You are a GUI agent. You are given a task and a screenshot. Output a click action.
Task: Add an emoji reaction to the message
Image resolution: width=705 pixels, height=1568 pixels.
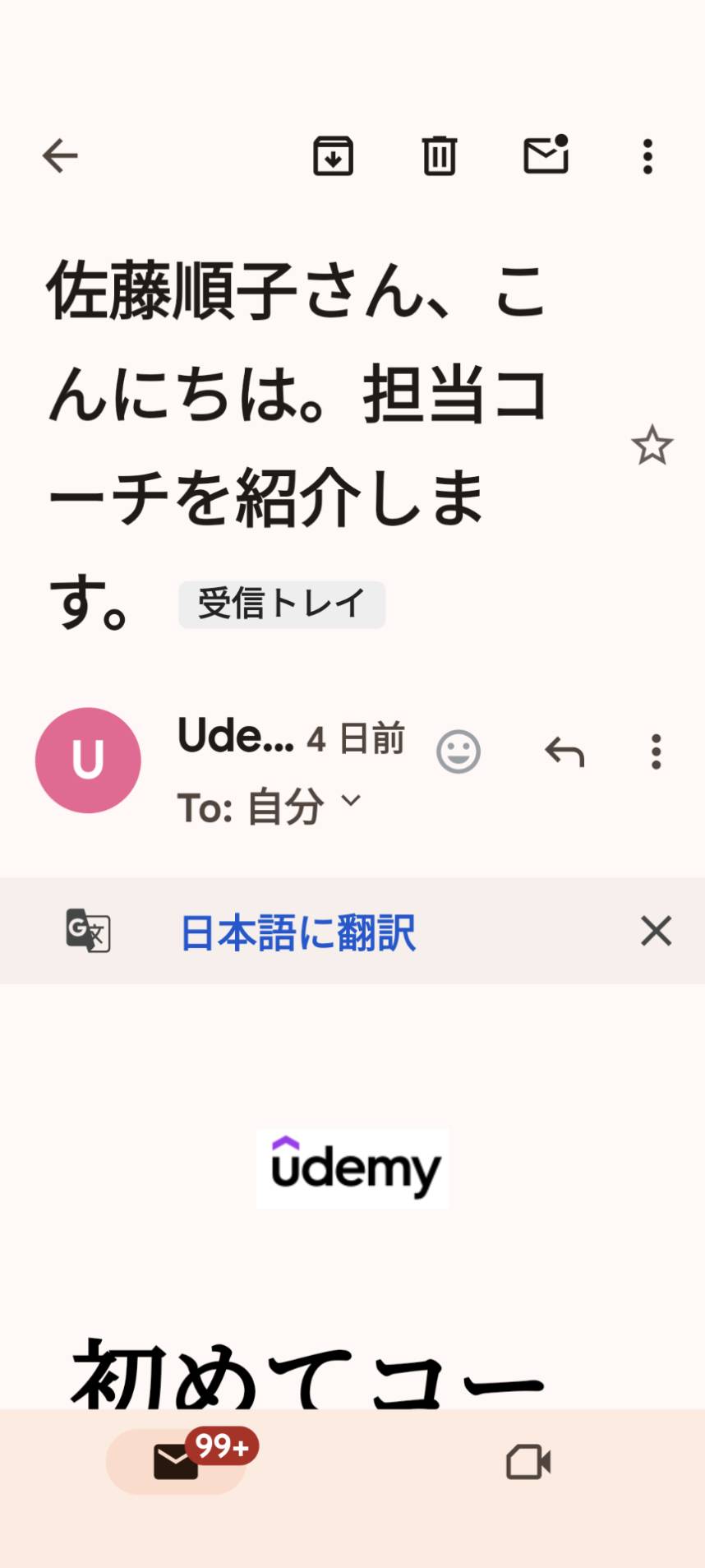[x=458, y=752]
